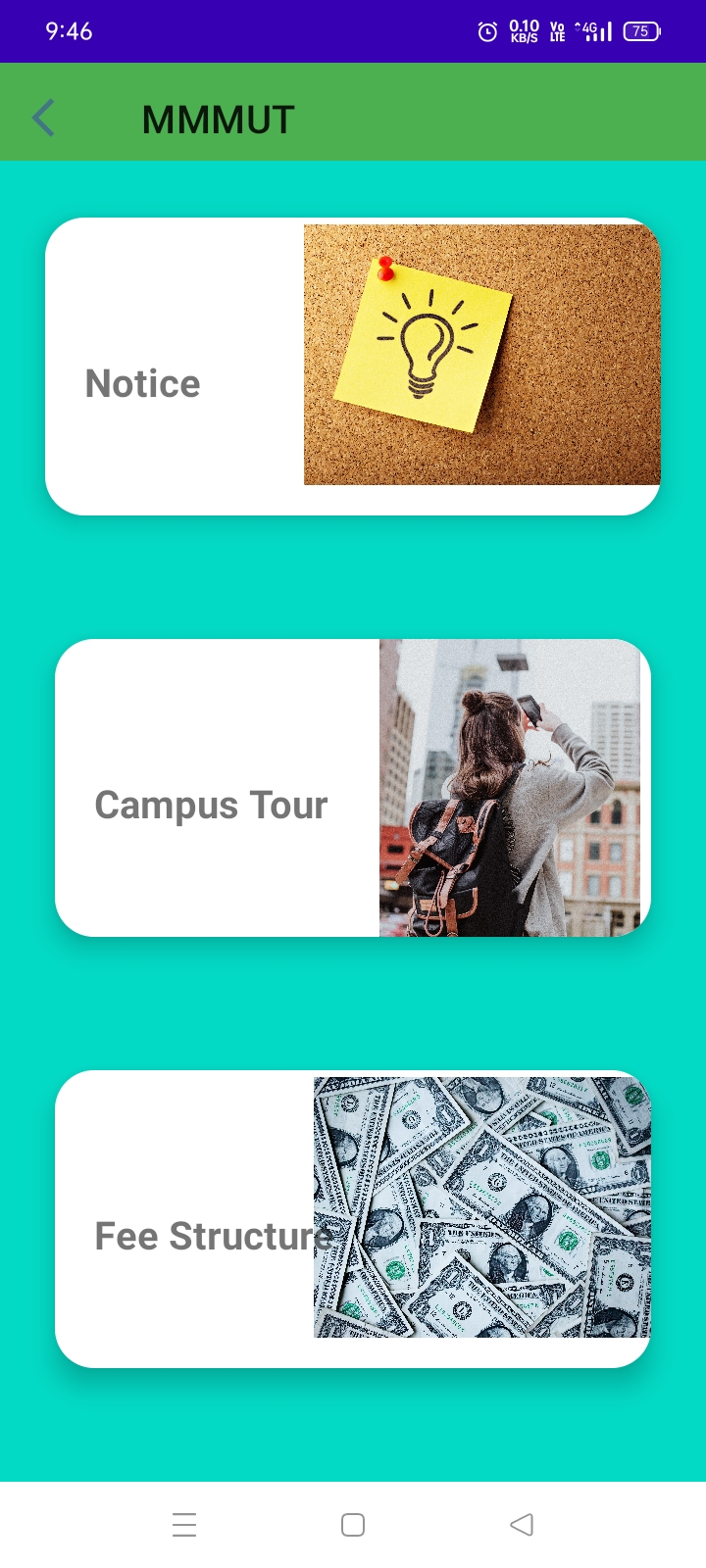Tap the hamburger menu in navigation bar
Viewport: 706px width, 1568px height.
pyautogui.click(x=184, y=1525)
